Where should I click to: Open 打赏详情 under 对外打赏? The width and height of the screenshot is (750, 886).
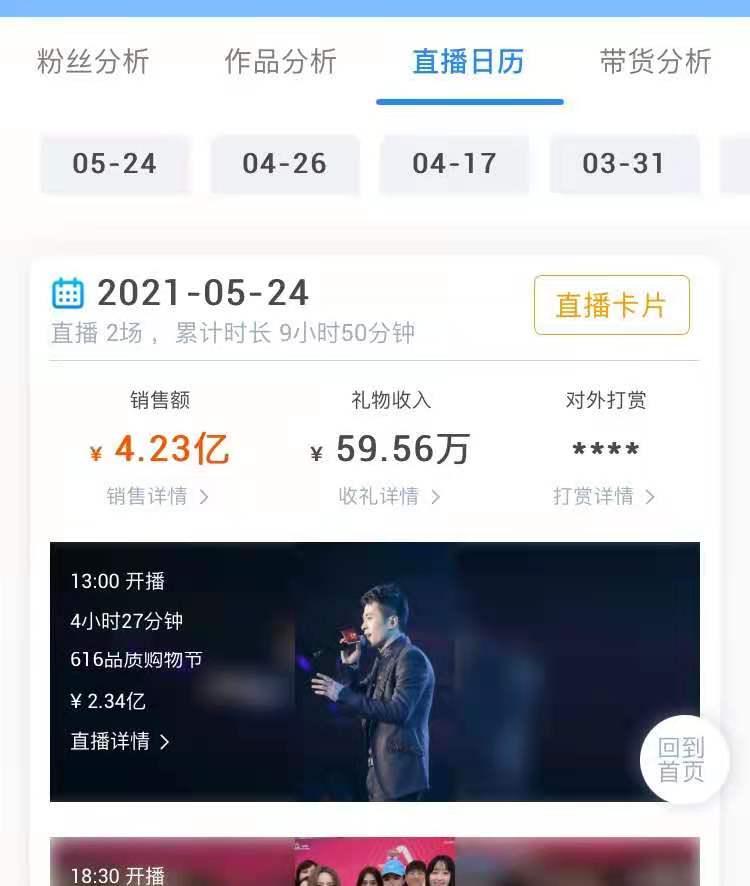click(604, 496)
